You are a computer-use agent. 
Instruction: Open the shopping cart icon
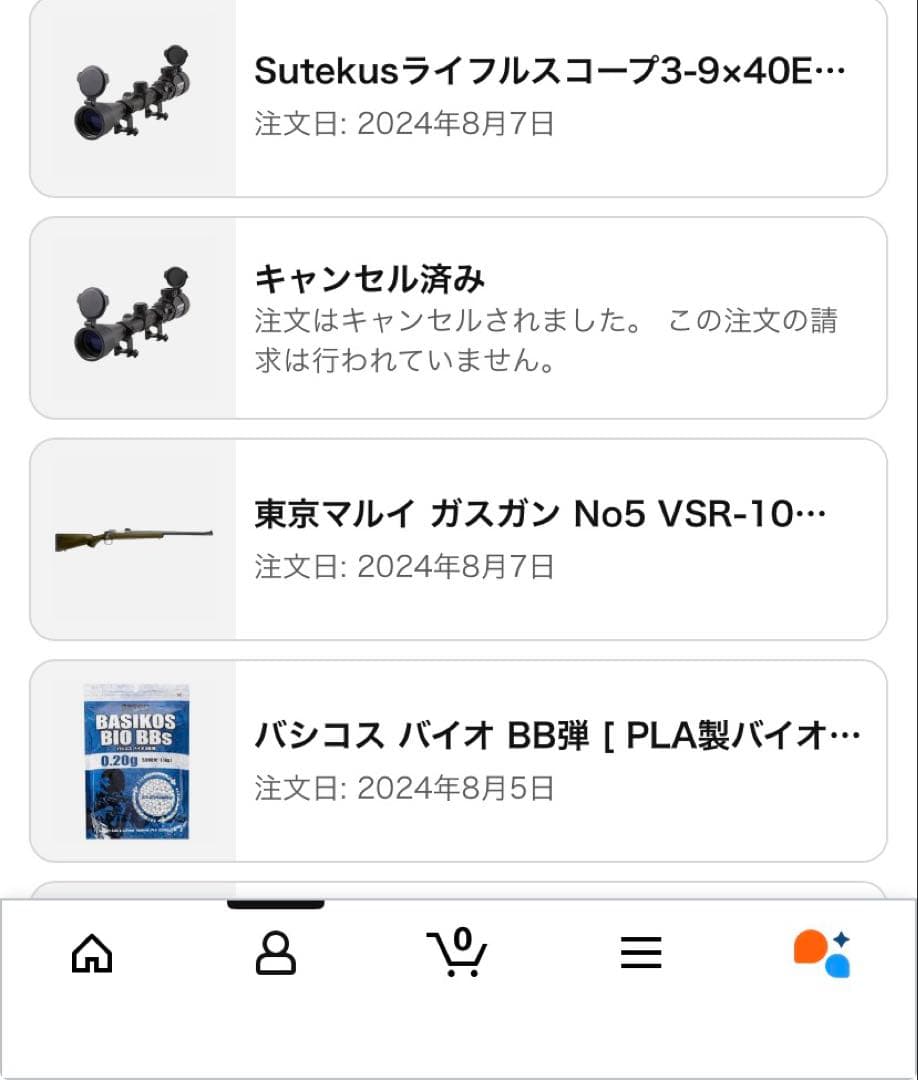[458, 958]
